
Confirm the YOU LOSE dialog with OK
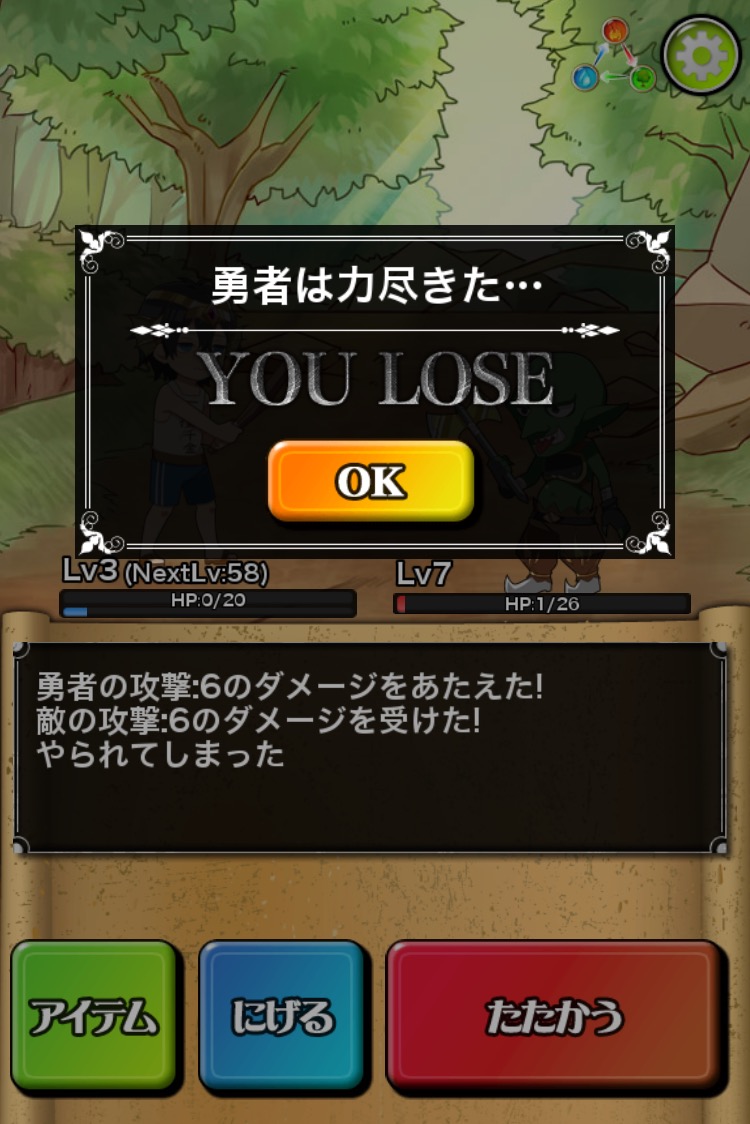[x=370, y=481]
